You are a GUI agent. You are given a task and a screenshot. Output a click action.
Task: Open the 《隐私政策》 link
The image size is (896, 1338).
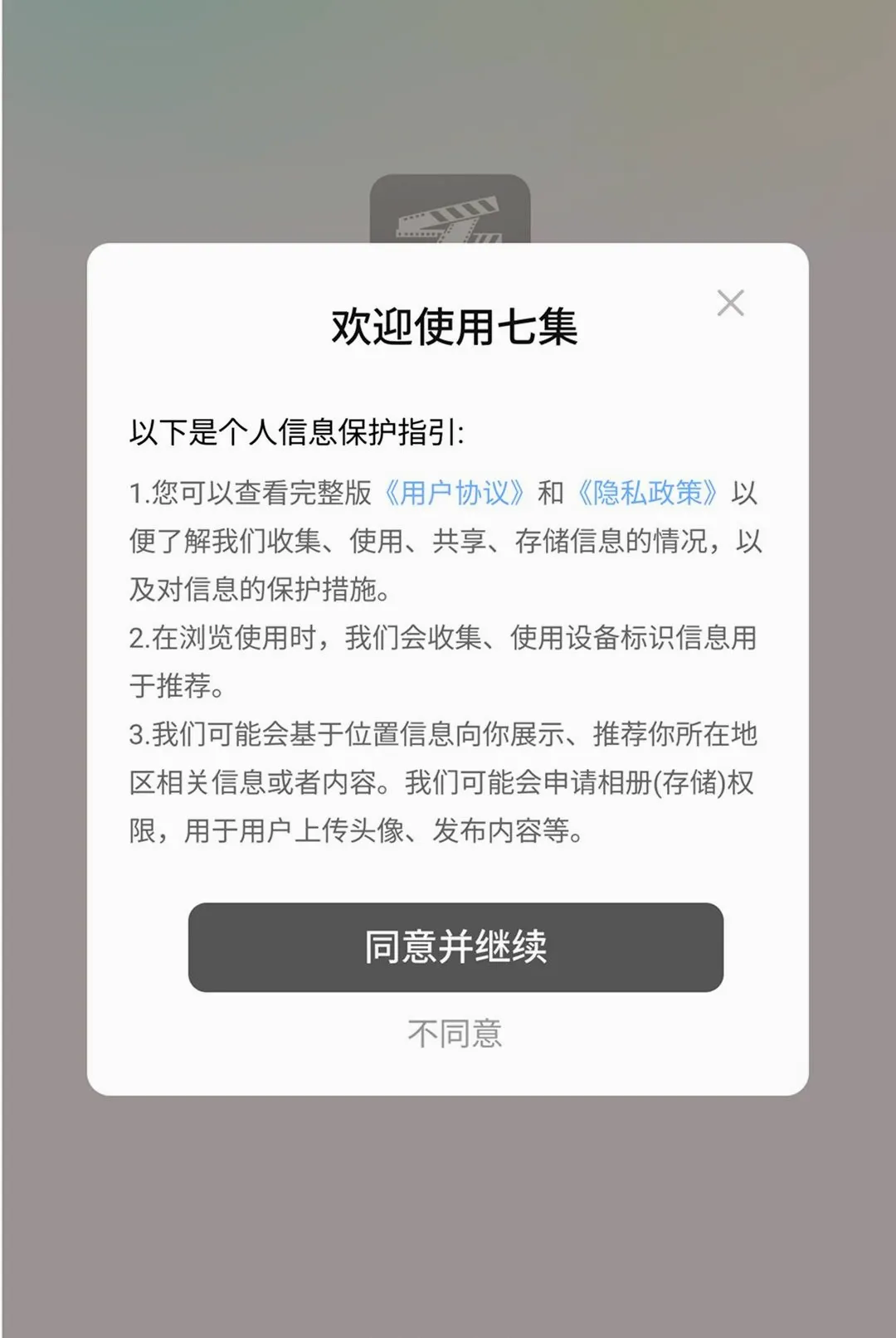click(x=647, y=493)
